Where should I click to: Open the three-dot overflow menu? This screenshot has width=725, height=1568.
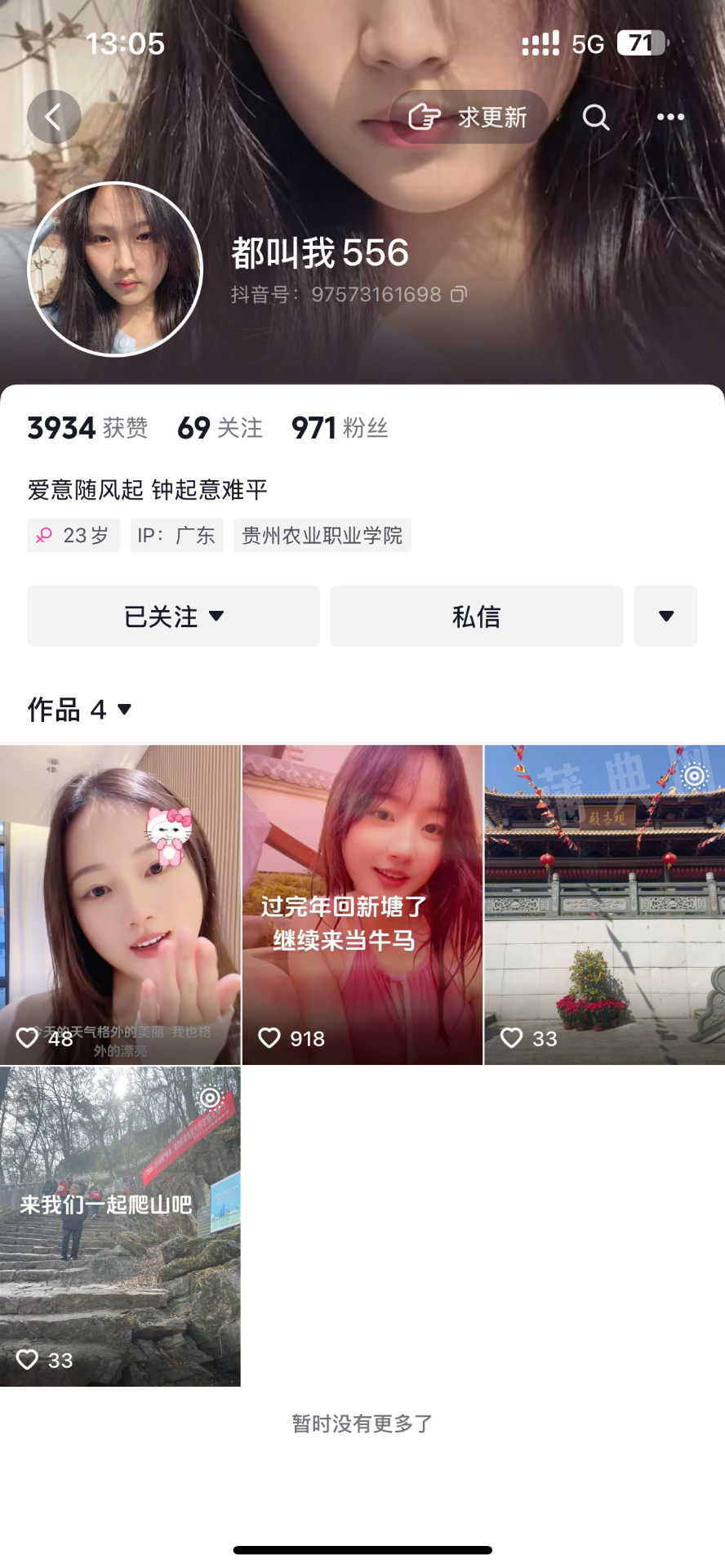tap(670, 117)
